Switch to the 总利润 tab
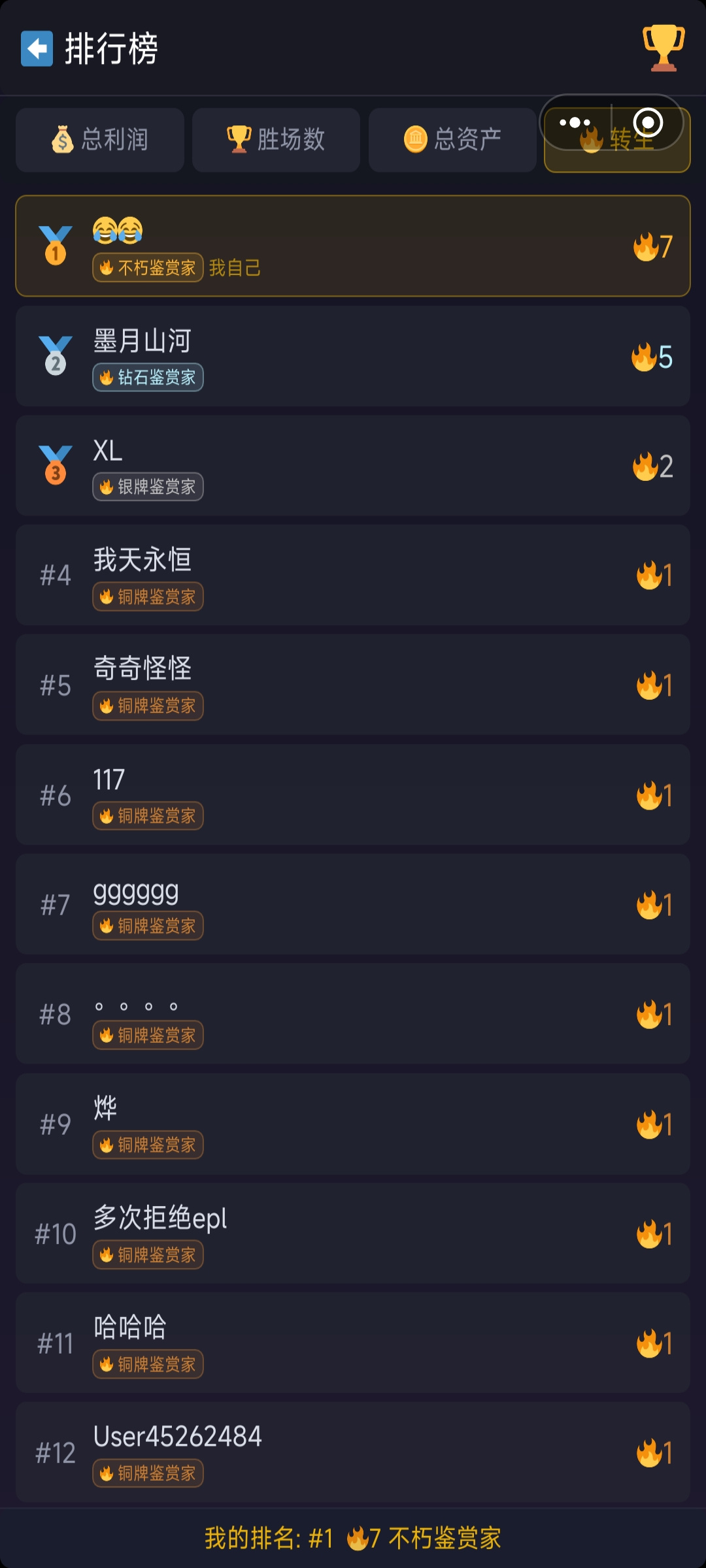 pos(100,140)
